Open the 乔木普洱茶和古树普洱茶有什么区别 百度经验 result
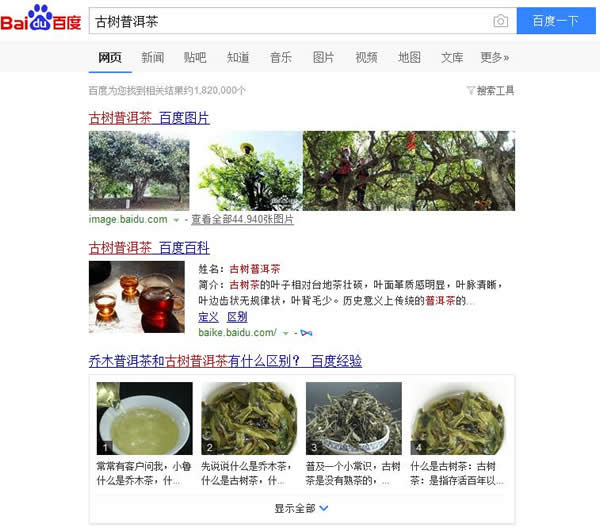 (x=225, y=361)
